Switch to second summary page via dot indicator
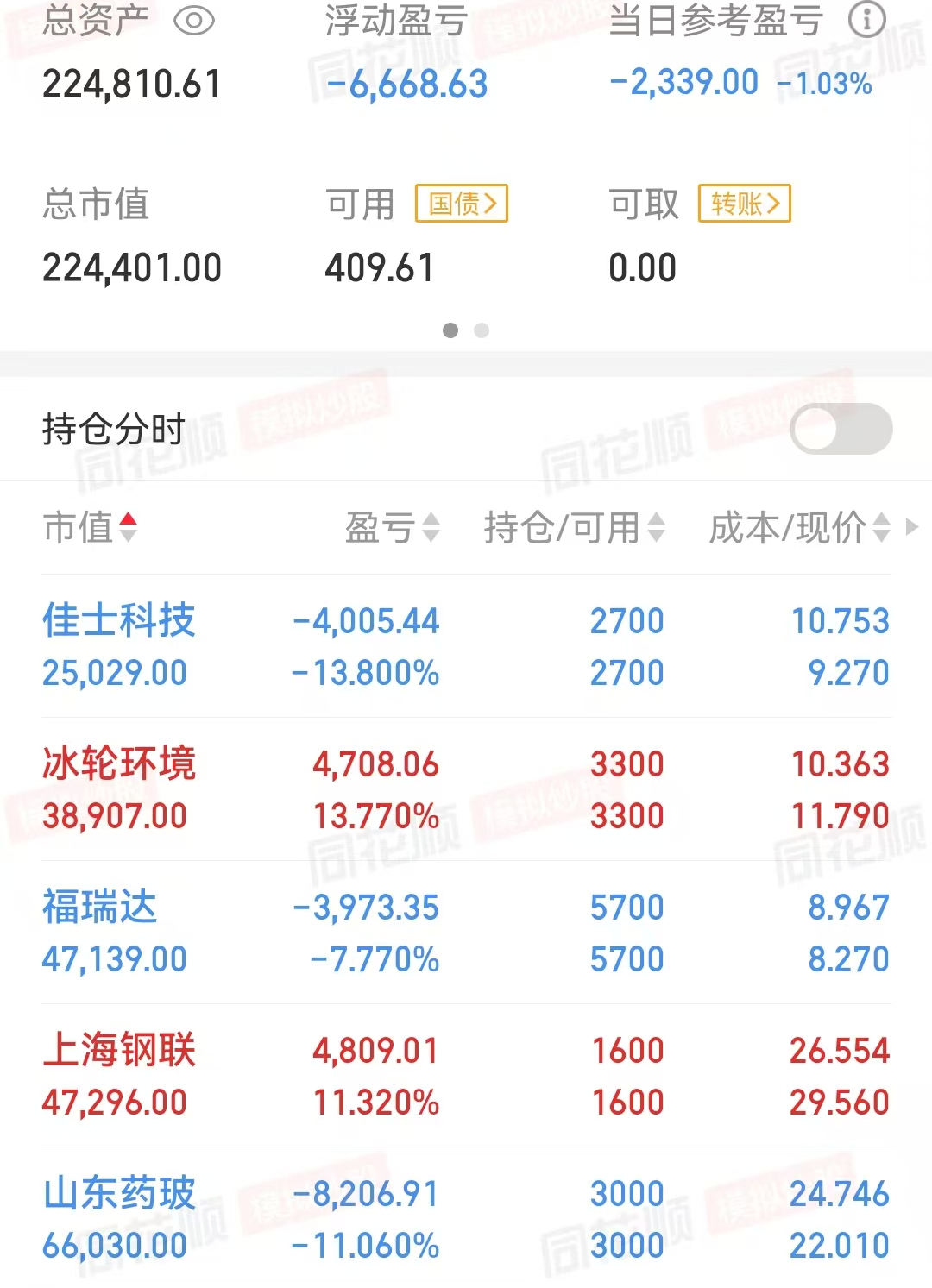This screenshot has width=932, height=1288. pyautogui.click(x=482, y=330)
